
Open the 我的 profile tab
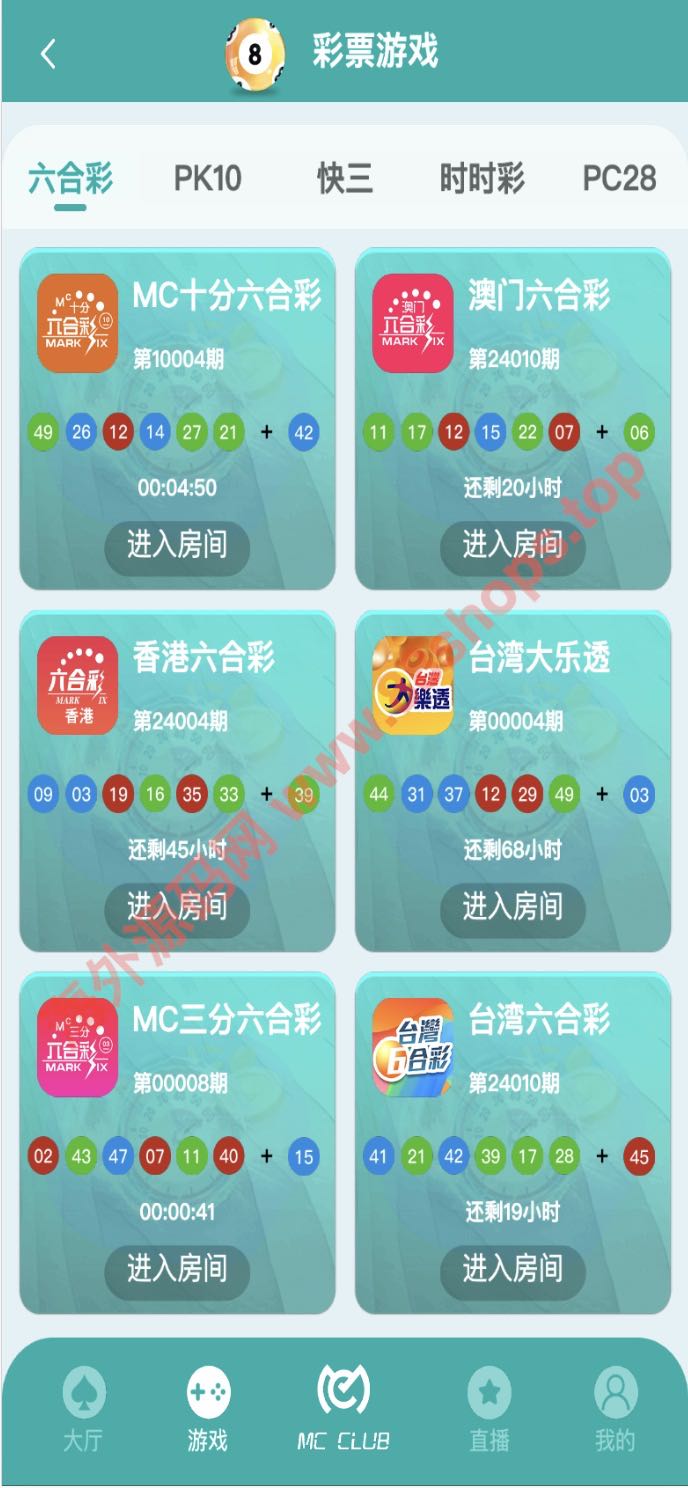pos(615,1410)
